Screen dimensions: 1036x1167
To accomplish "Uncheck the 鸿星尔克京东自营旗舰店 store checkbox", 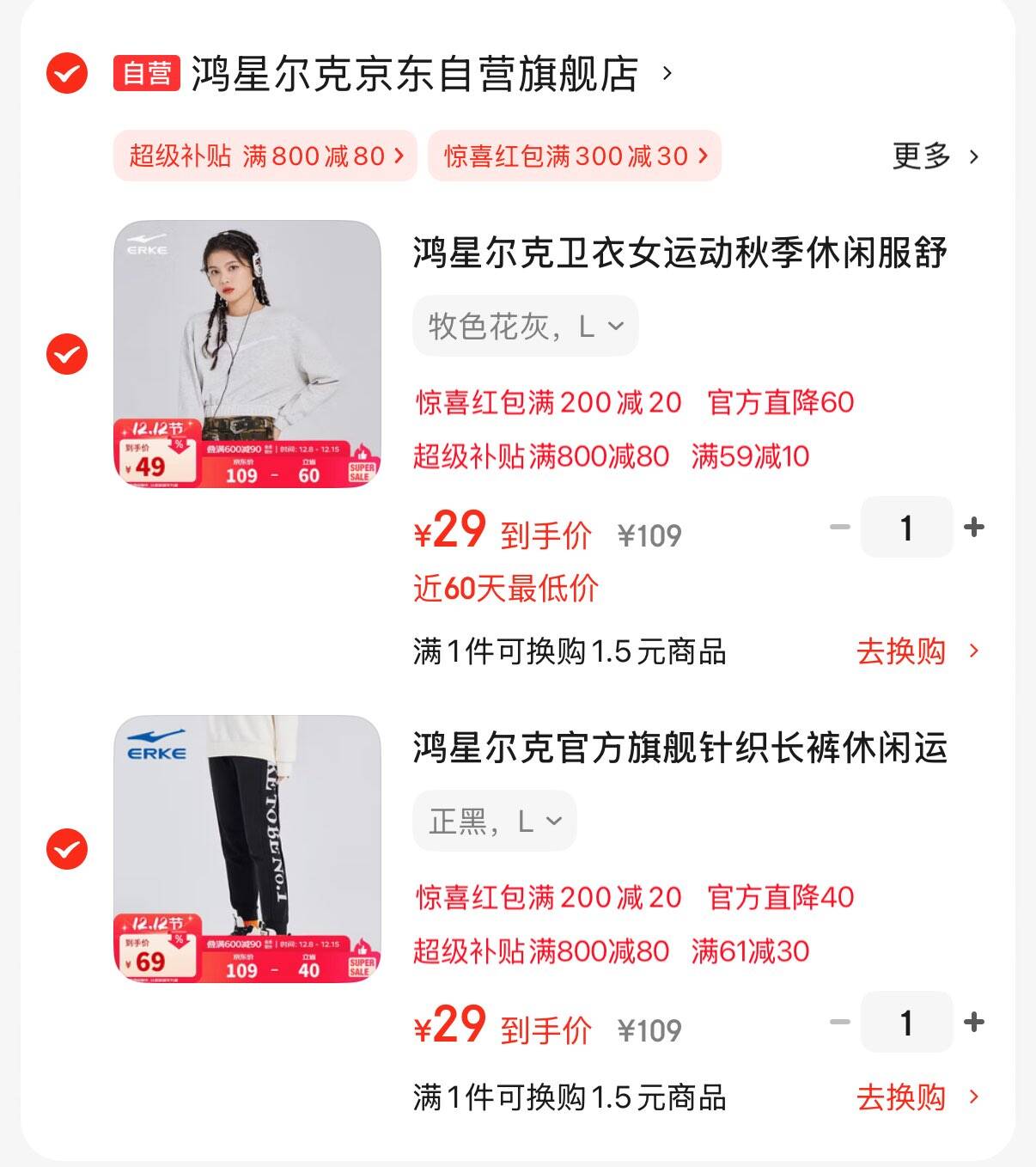I will [66, 73].
